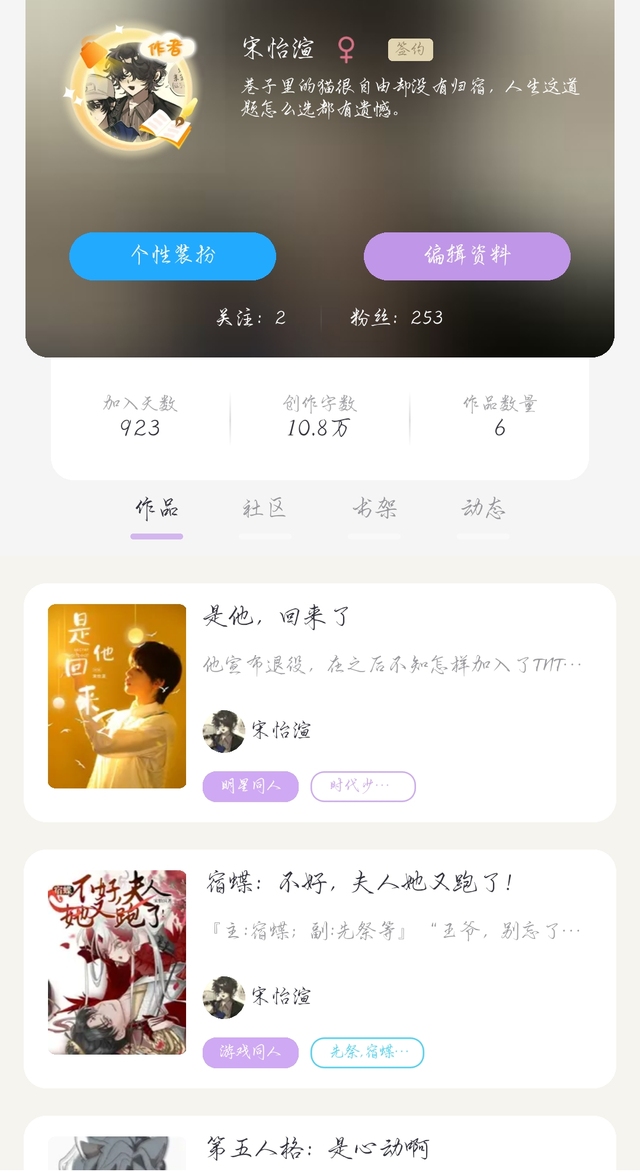
Task: Select the 明星同人 tag
Action: (250, 786)
